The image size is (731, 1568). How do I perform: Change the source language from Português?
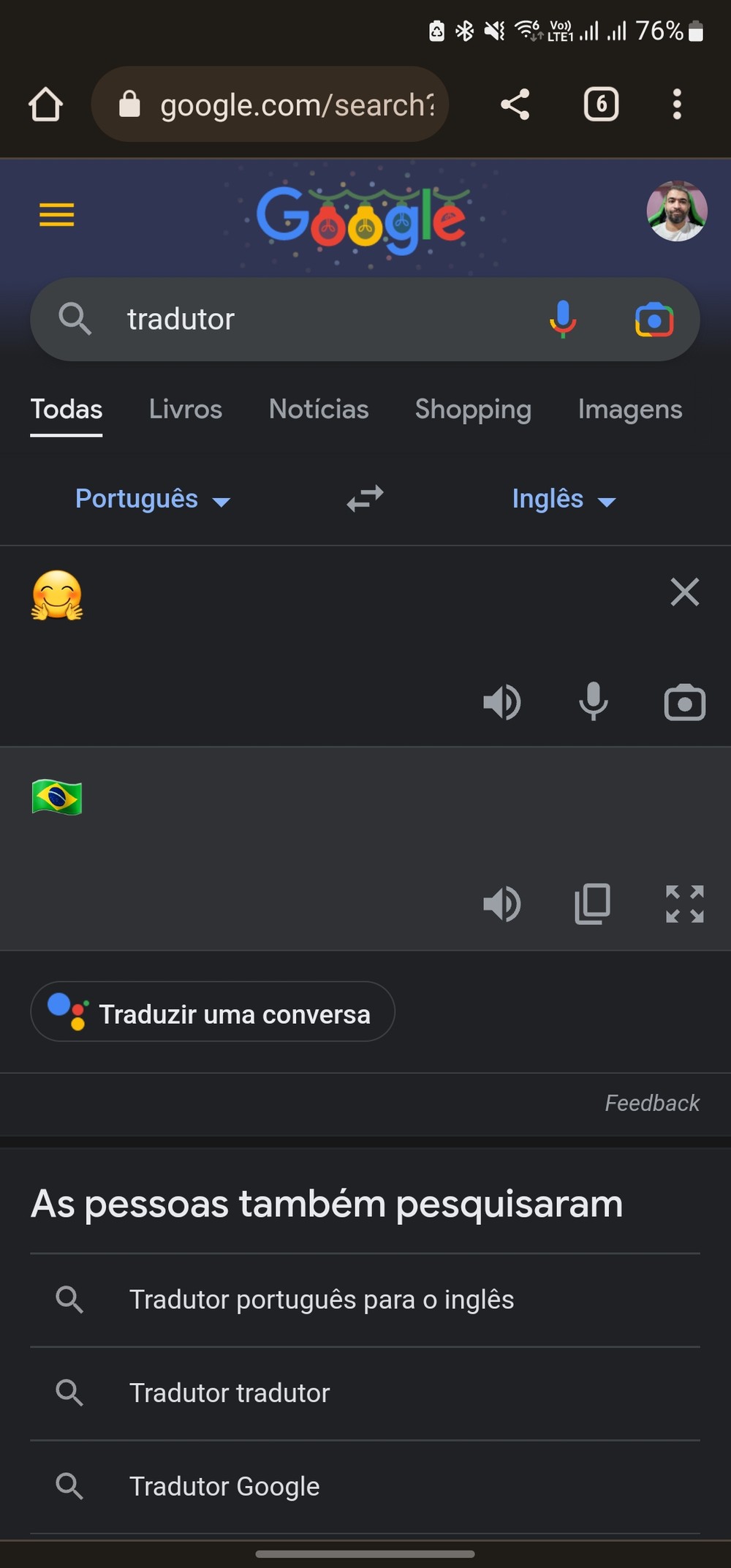(x=152, y=500)
